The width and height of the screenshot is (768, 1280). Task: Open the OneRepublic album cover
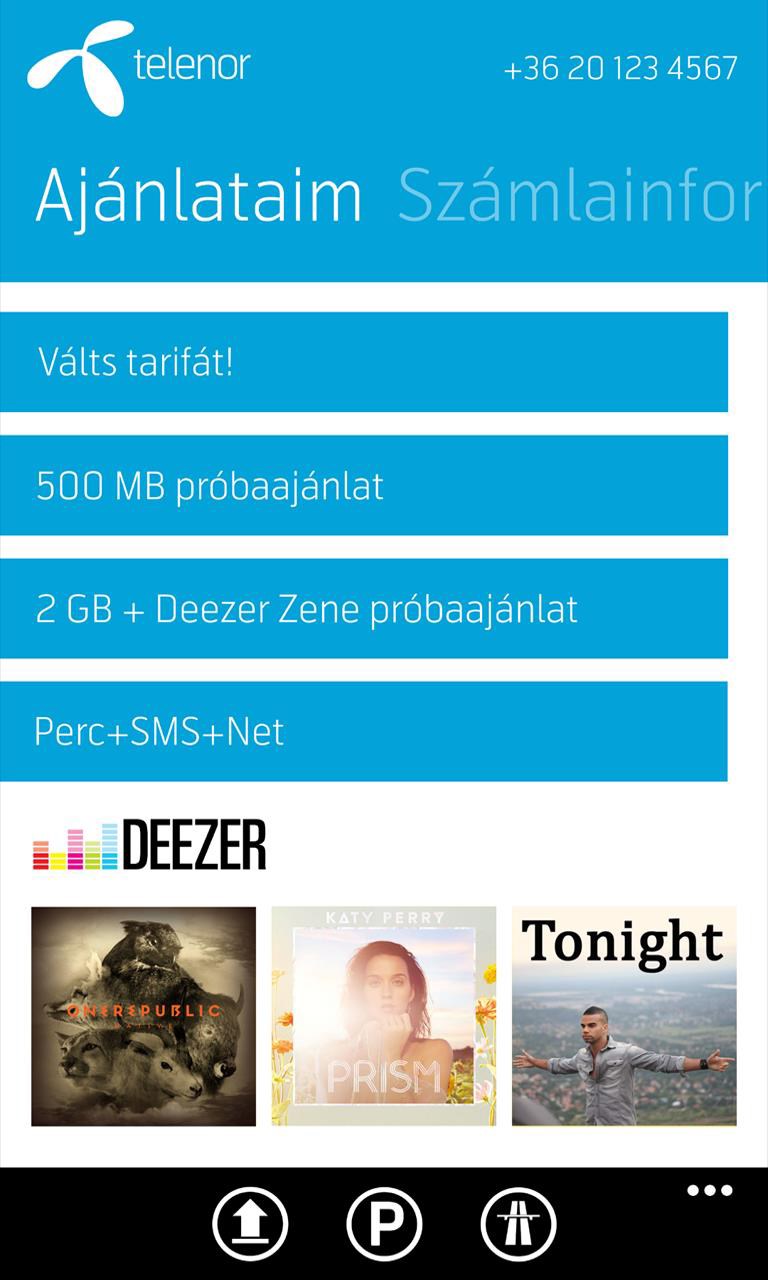tap(143, 1016)
